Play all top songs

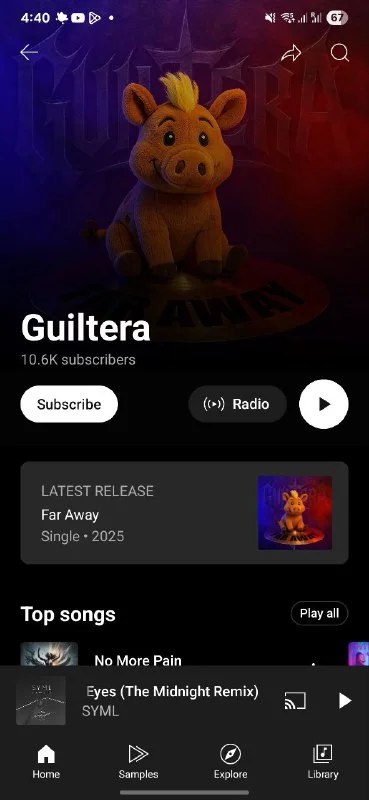(x=319, y=613)
